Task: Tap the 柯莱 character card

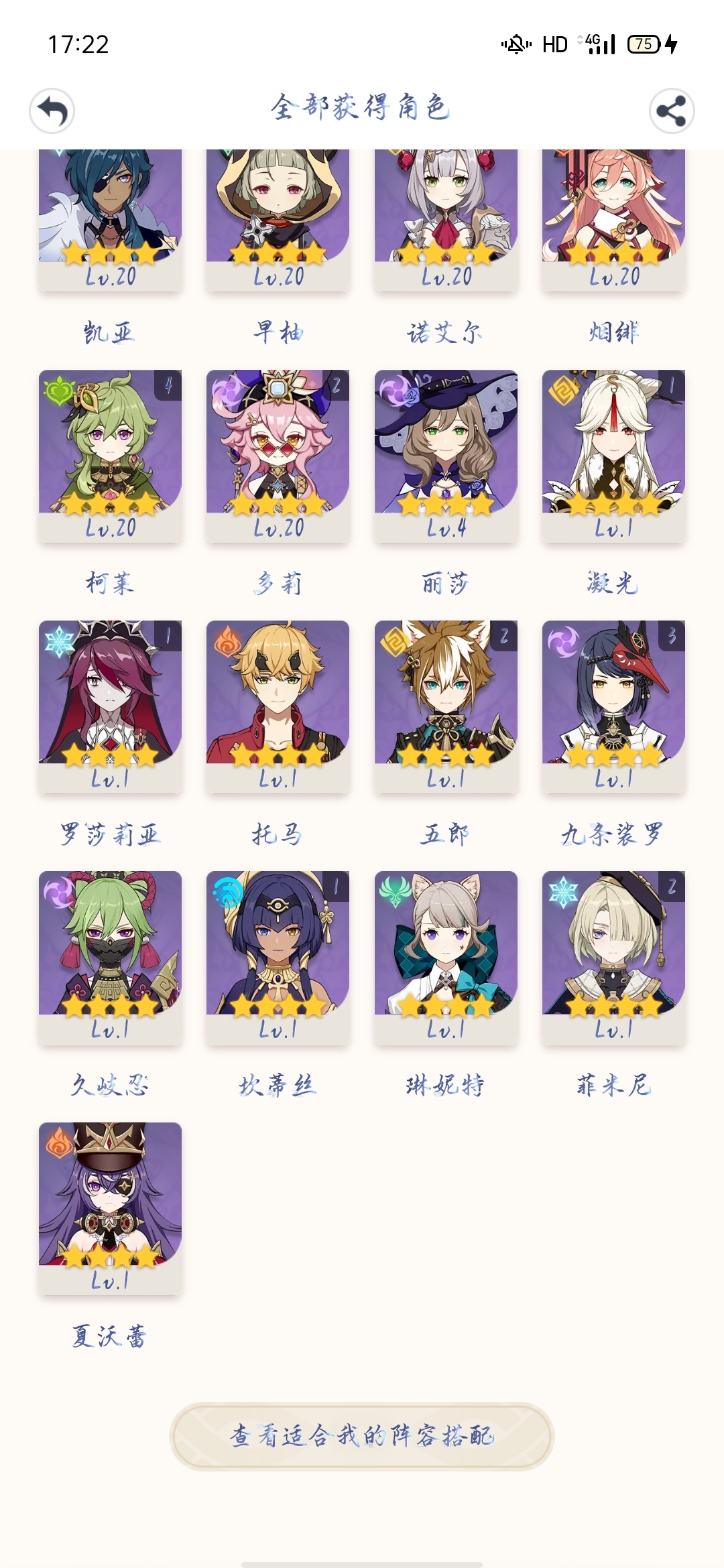Action: (110, 456)
